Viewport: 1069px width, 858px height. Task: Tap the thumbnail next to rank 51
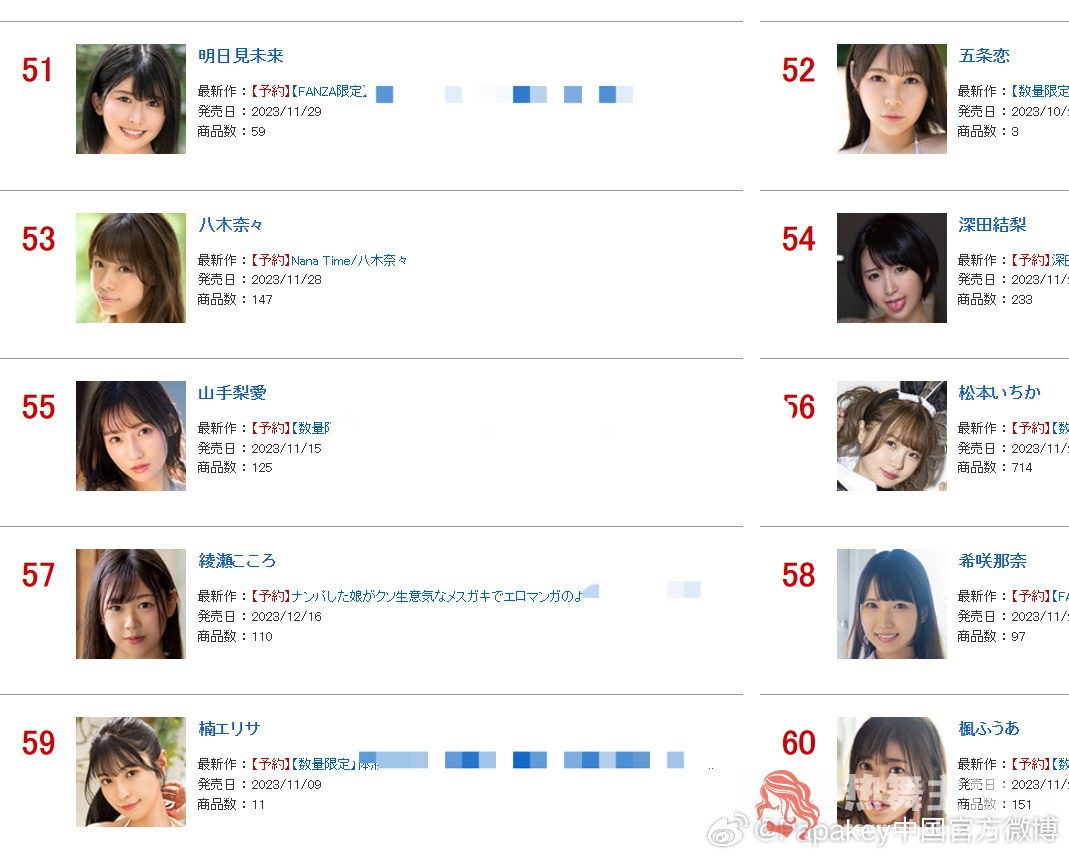point(131,99)
